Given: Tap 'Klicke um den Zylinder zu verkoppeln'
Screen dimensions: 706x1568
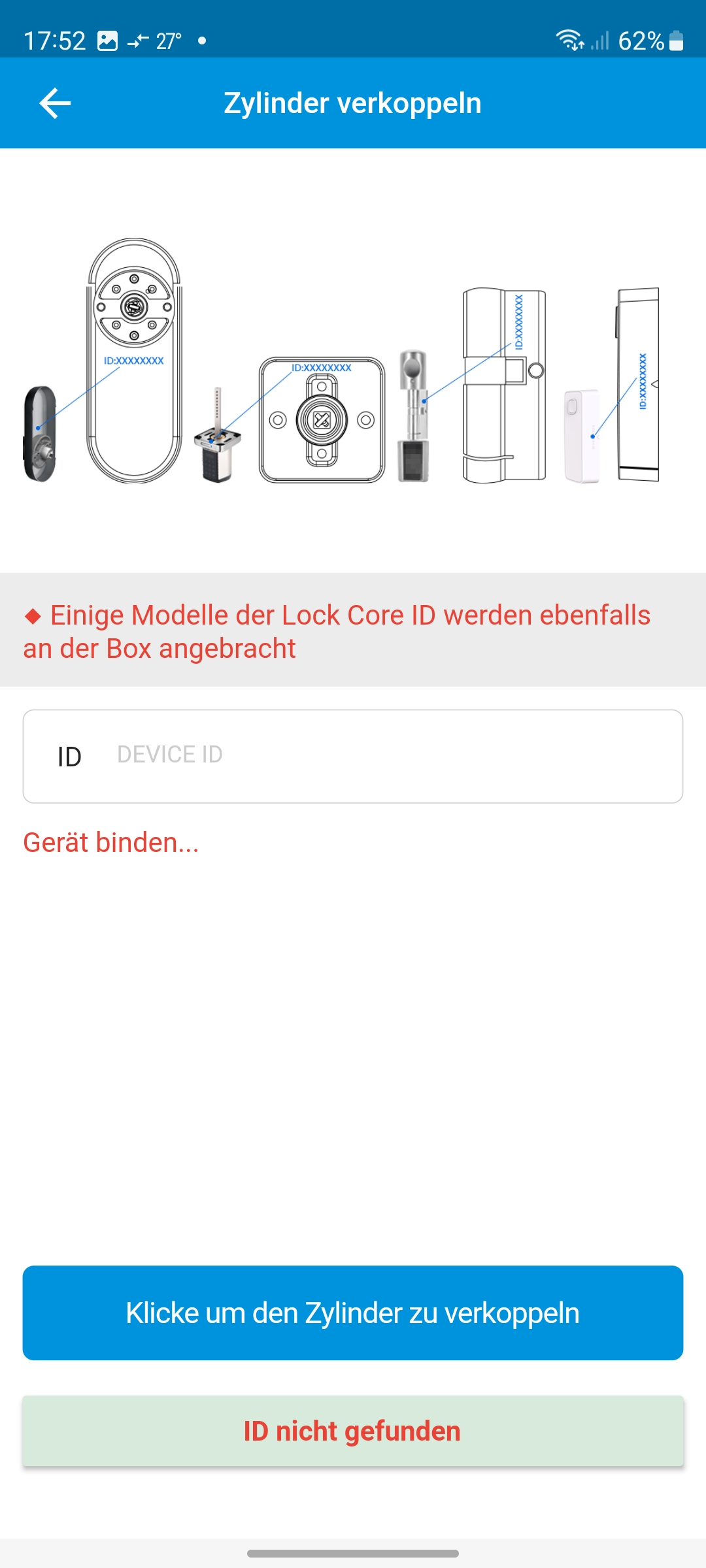Looking at the screenshot, I should tap(353, 1313).
